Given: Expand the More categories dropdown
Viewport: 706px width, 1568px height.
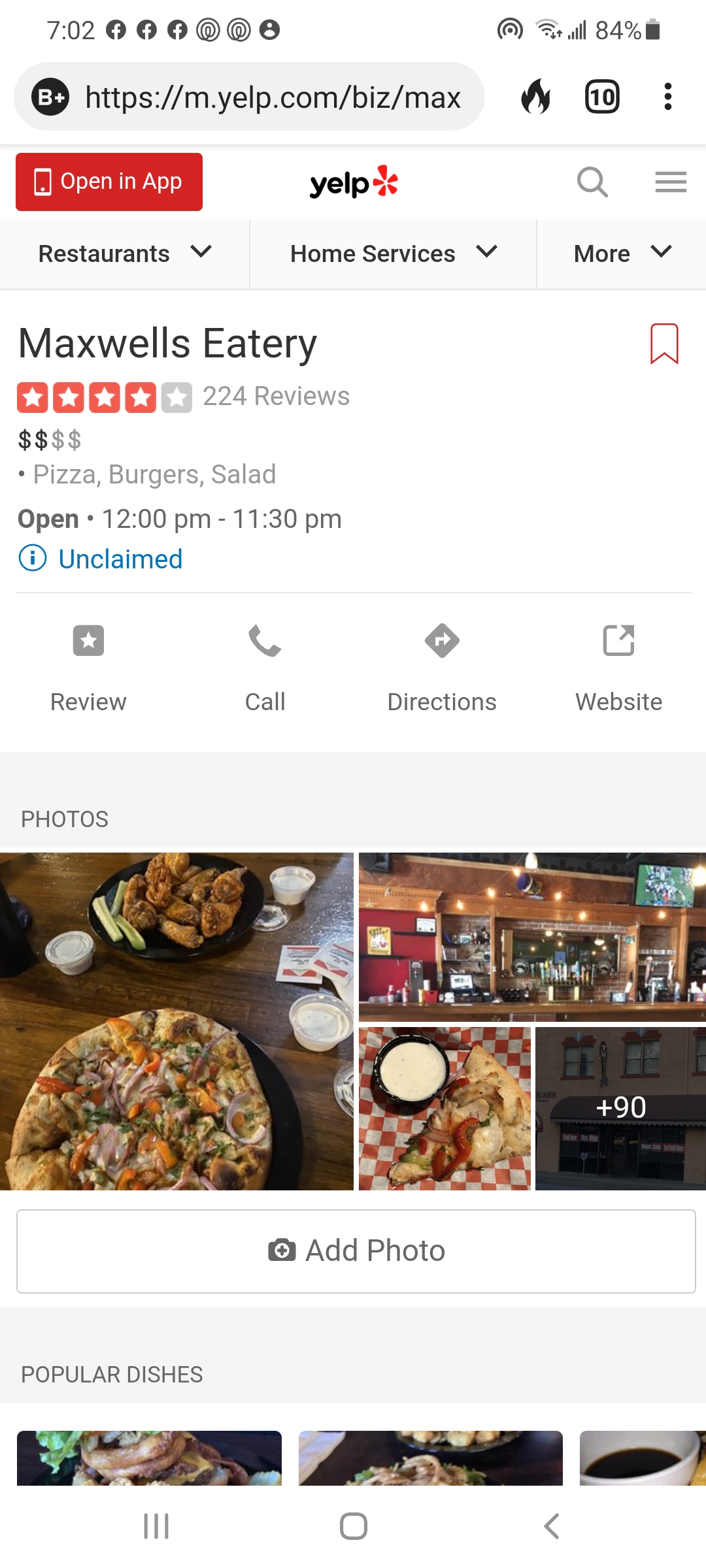Looking at the screenshot, I should tap(622, 253).
